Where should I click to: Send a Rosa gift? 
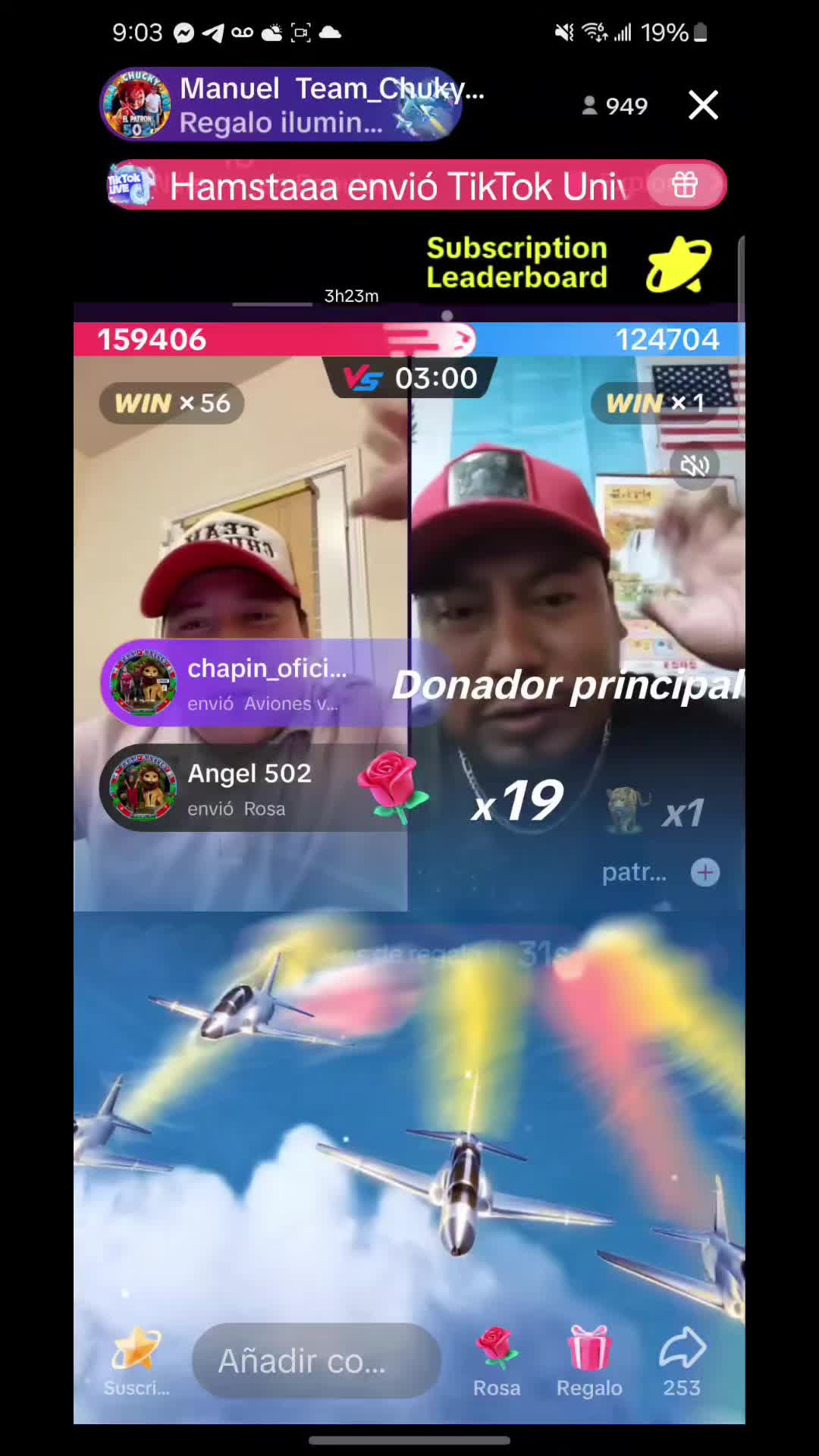point(497,1361)
